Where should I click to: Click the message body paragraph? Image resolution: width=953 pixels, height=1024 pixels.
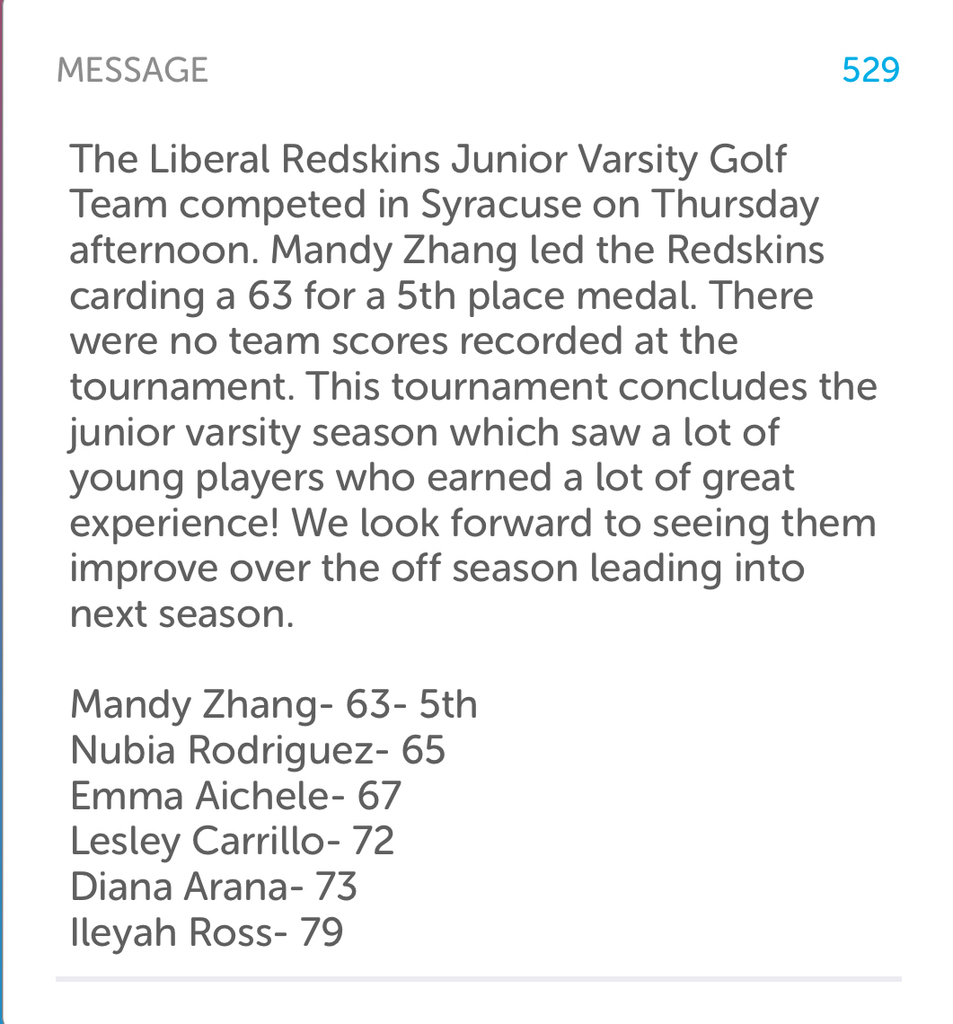click(x=470, y=385)
